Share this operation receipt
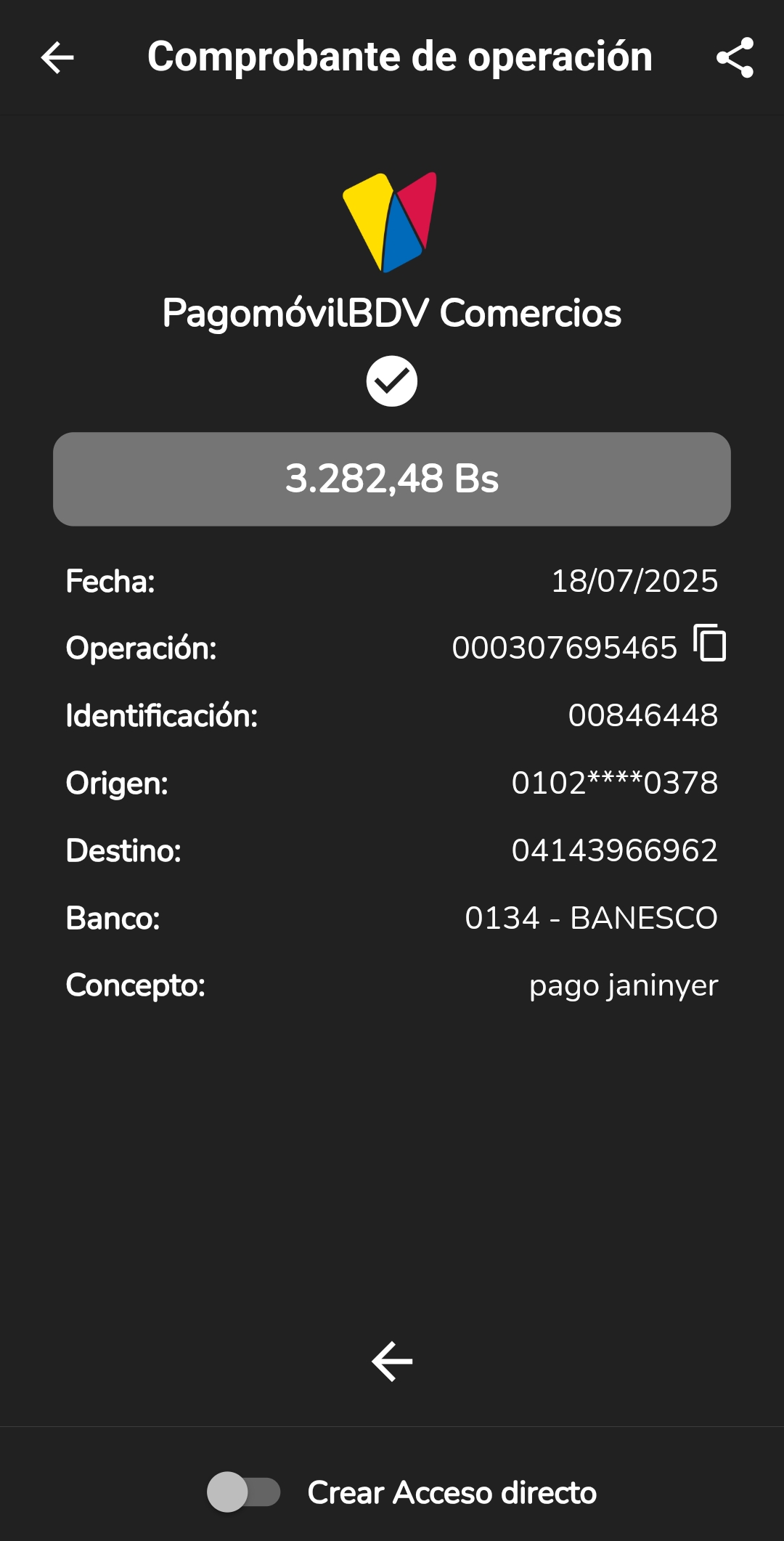784x1541 pixels. click(x=735, y=57)
